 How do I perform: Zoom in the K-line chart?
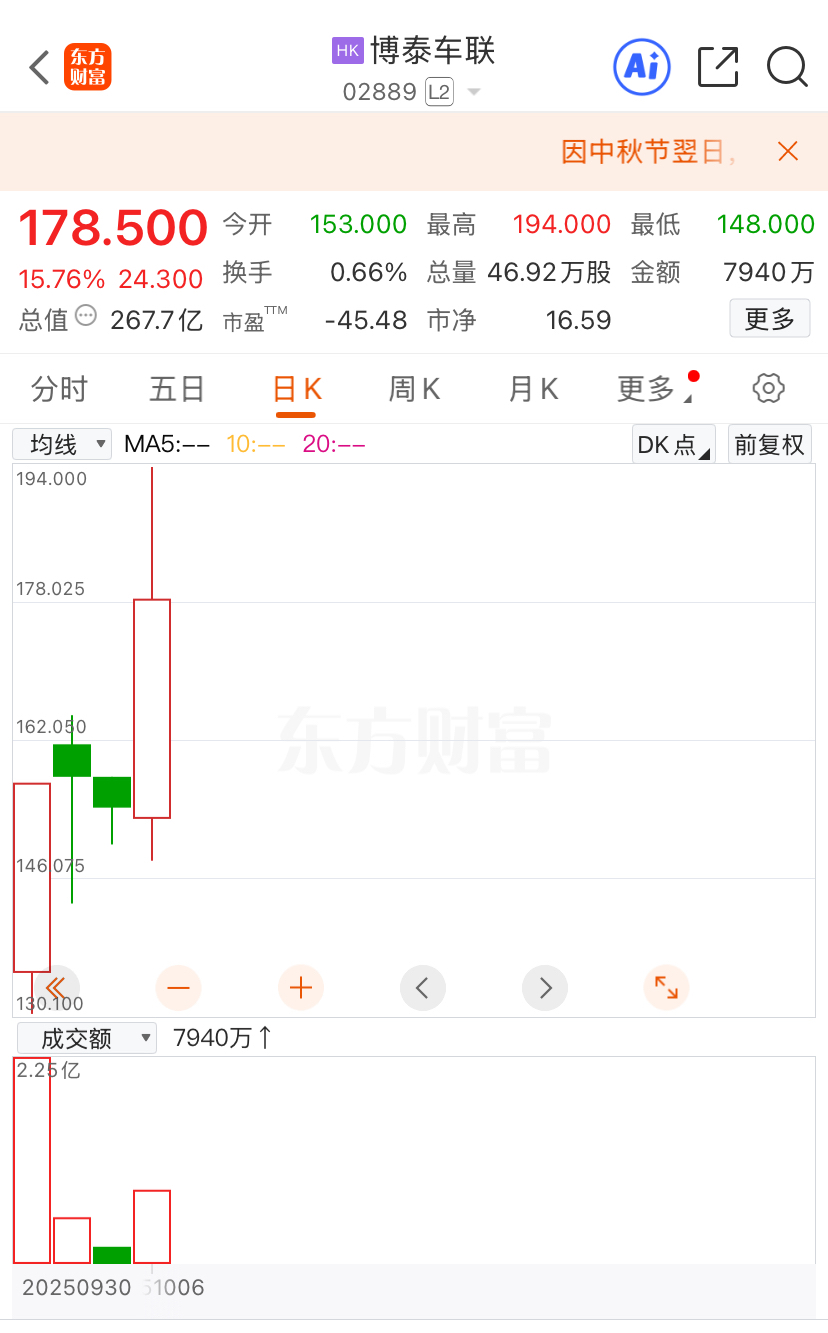coord(301,988)
